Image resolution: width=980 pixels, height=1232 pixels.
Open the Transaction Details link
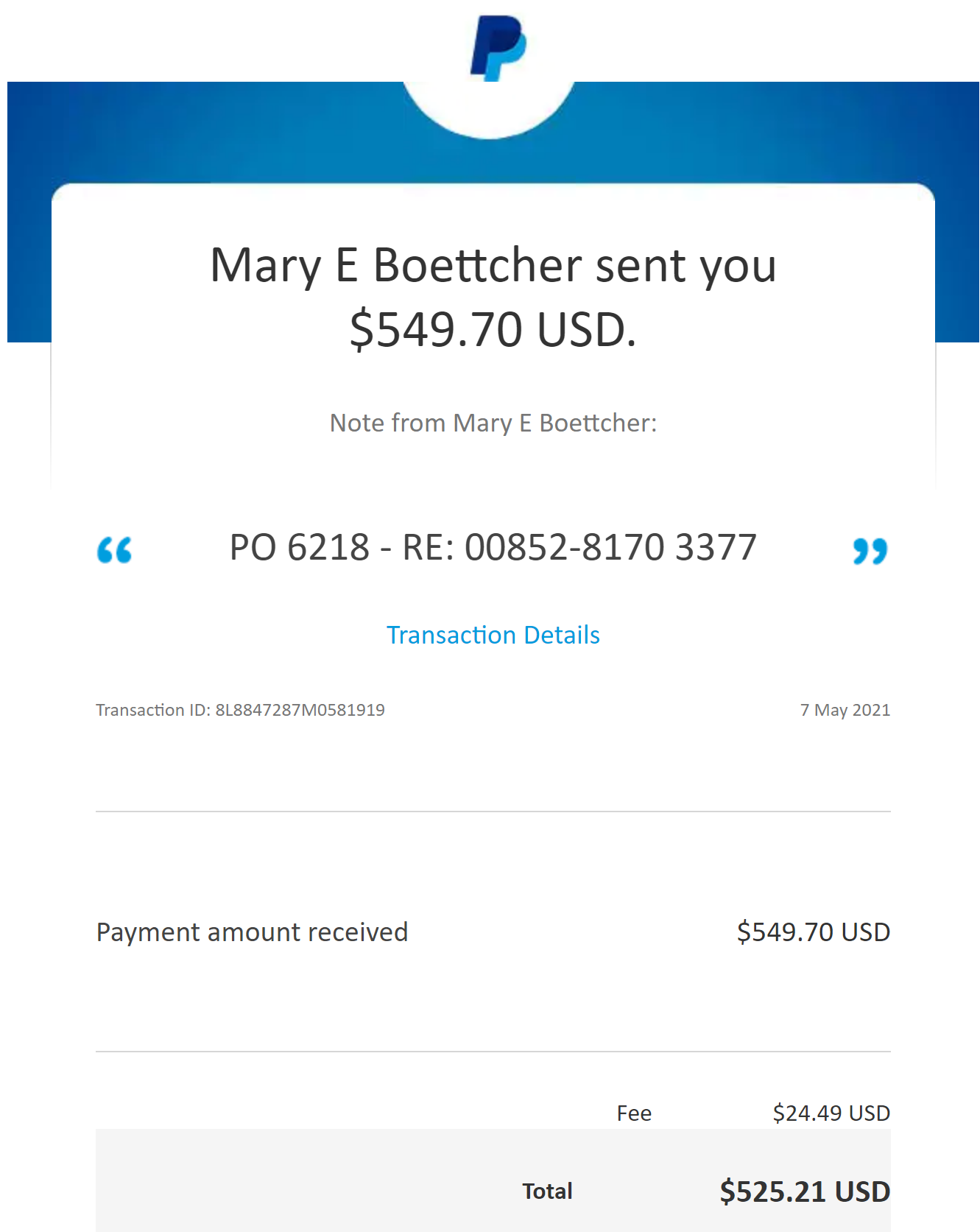493,635
